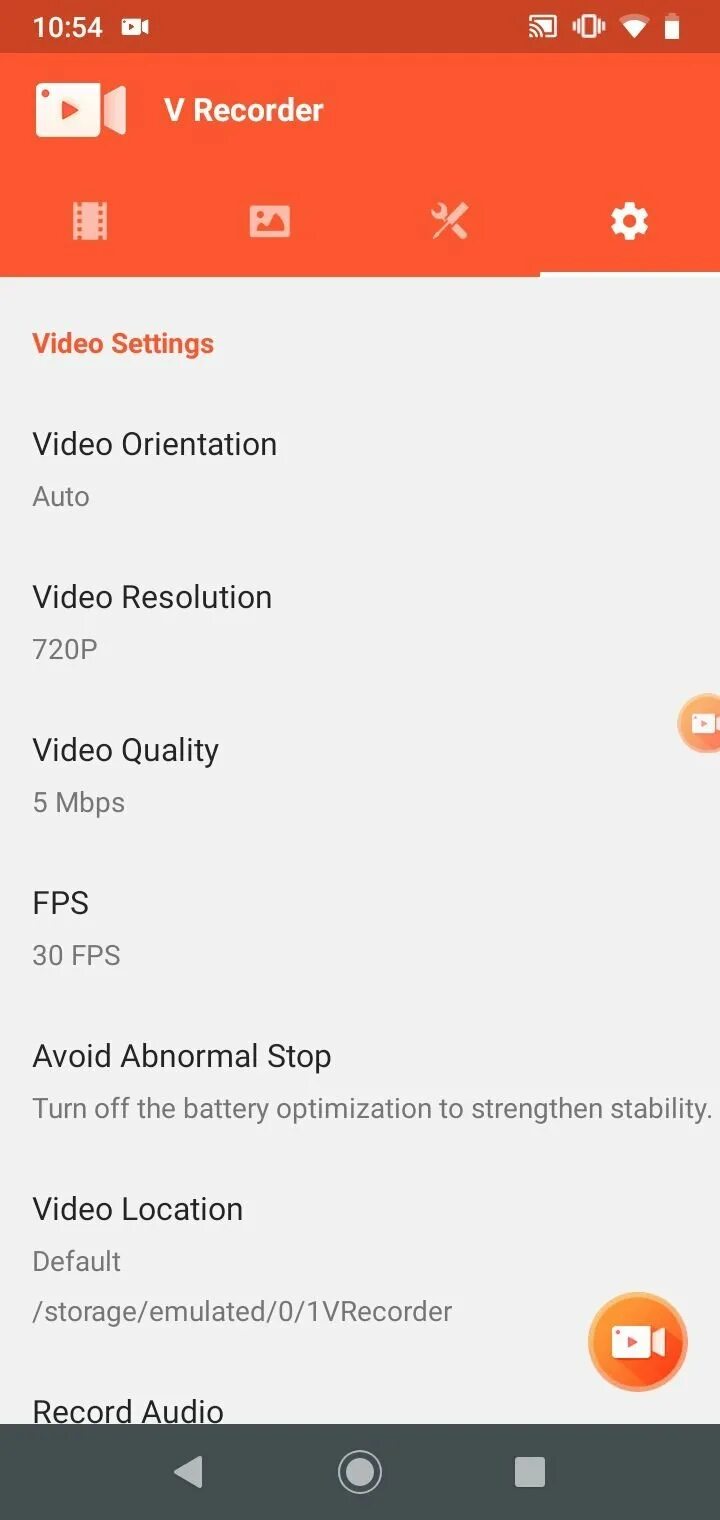Switch to the tools tab
The height and width of the screenshot is (1520, 720).
(450, 221)
